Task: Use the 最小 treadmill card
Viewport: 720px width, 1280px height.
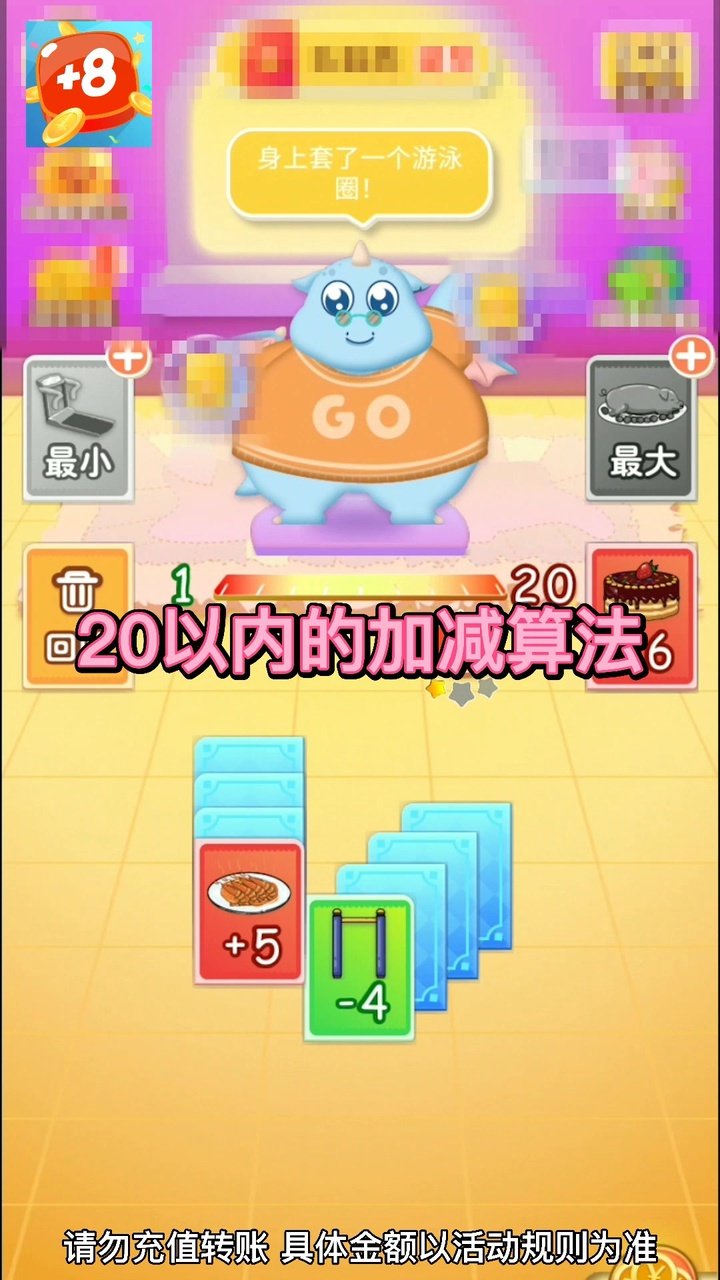Action: (78, 429)
